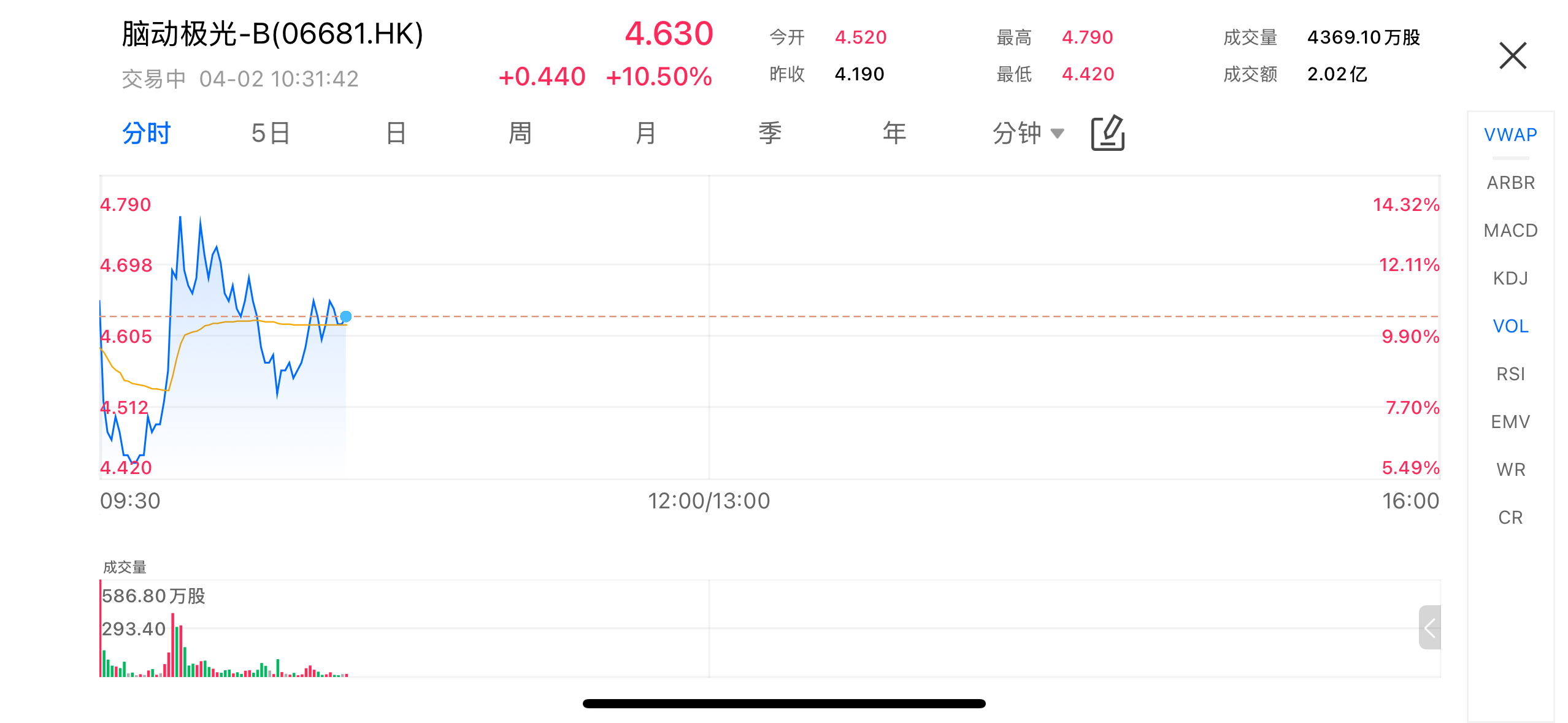Pick the EMV indicator
This screenshot has width=1568, height=723.
(x=1510, y=422)
